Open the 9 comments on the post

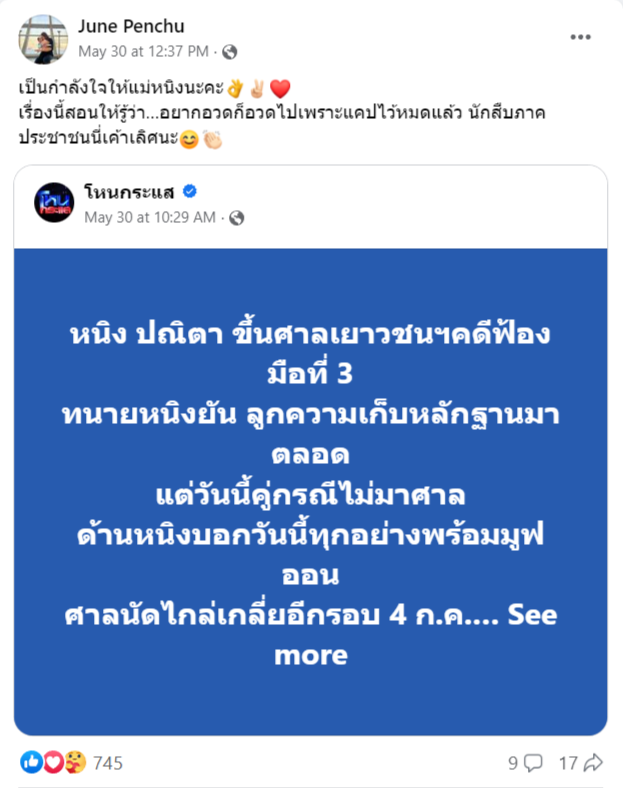pos(524,763)
